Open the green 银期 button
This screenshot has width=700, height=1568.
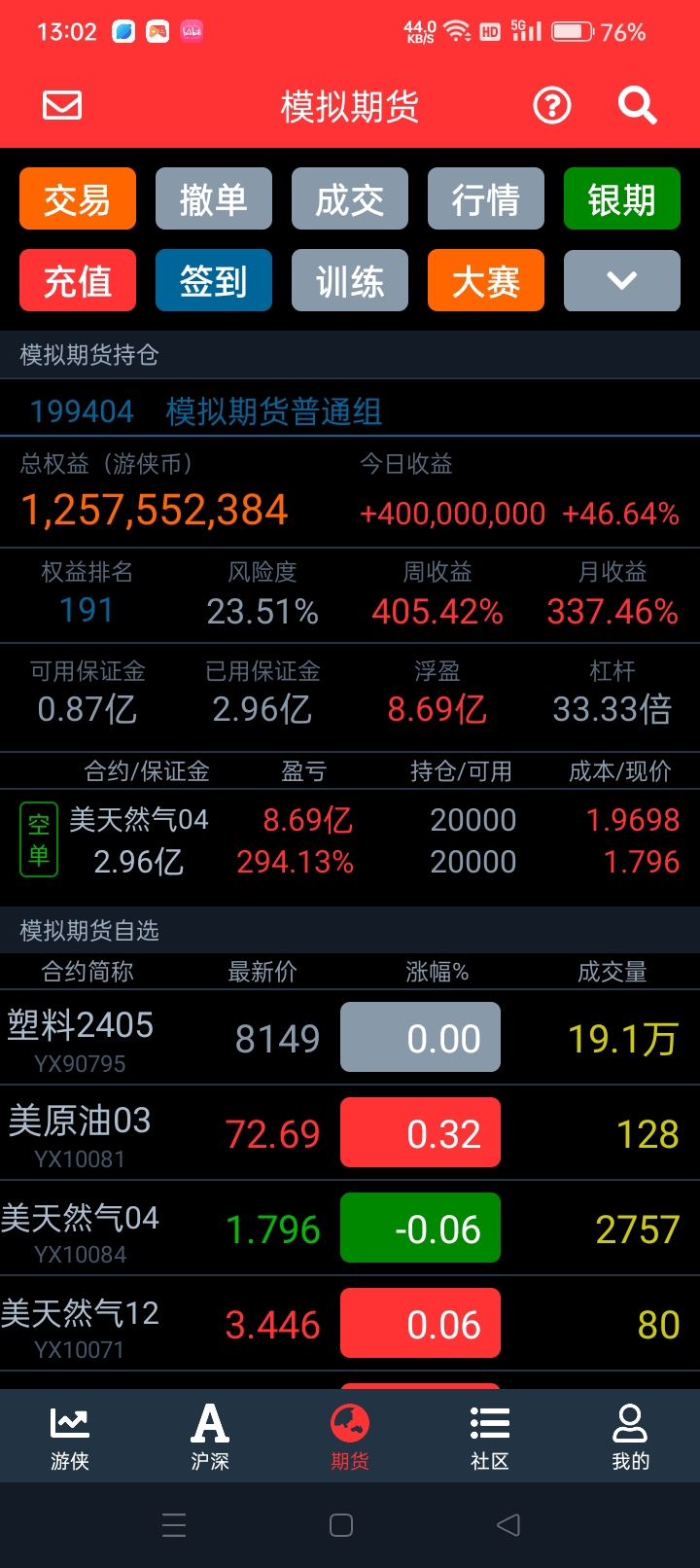click(622, 199)
